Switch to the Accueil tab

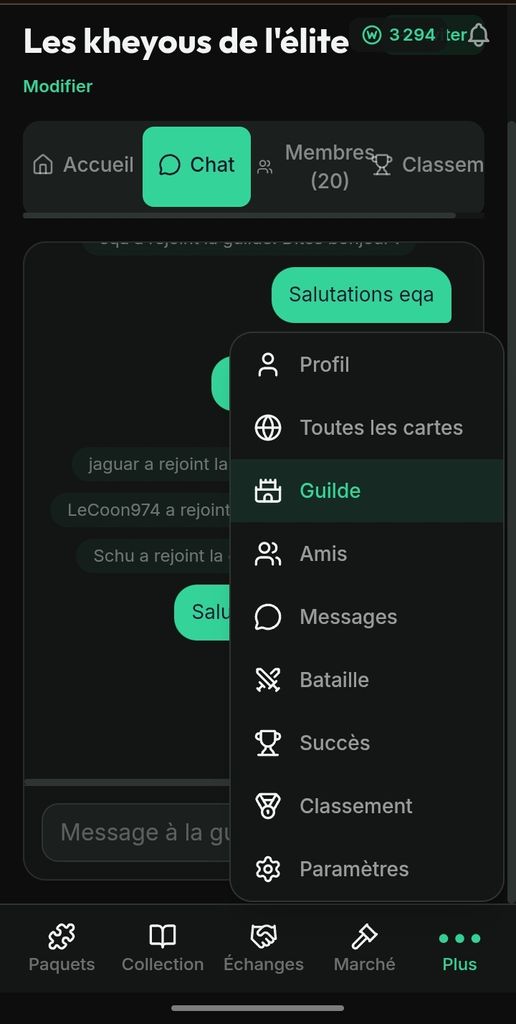coord(83,165)
